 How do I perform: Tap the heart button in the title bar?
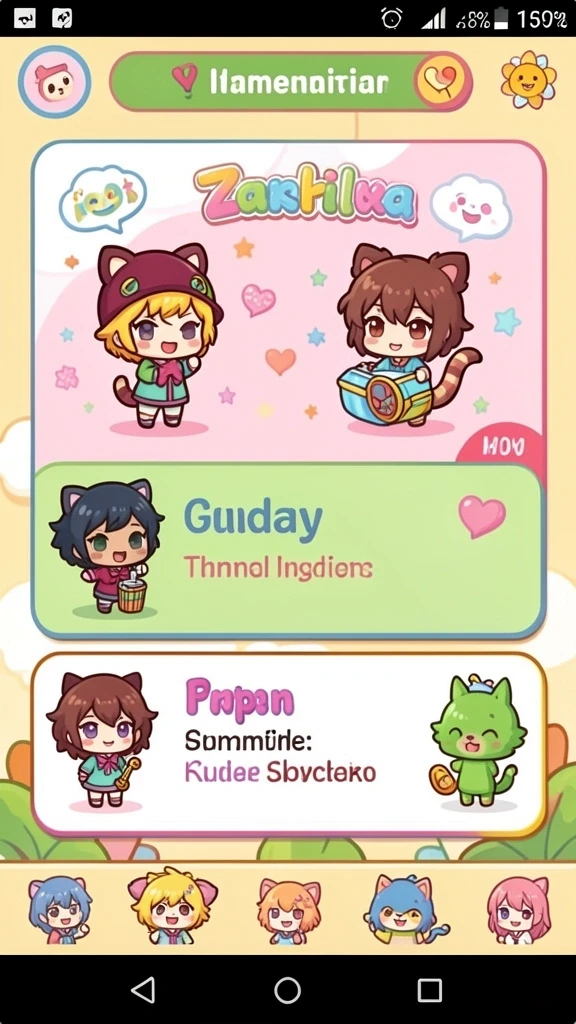[441, 81]
